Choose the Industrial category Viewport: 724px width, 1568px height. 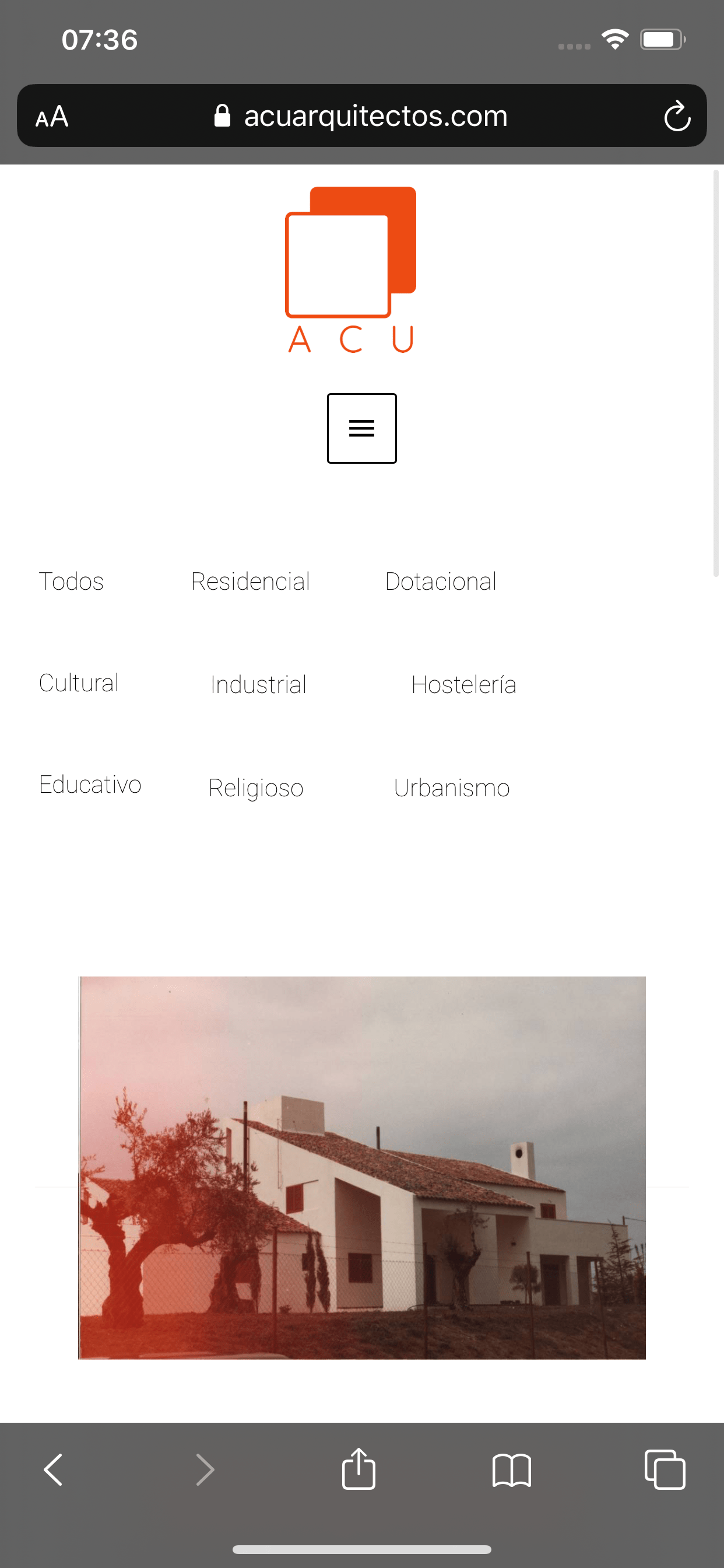258,685
